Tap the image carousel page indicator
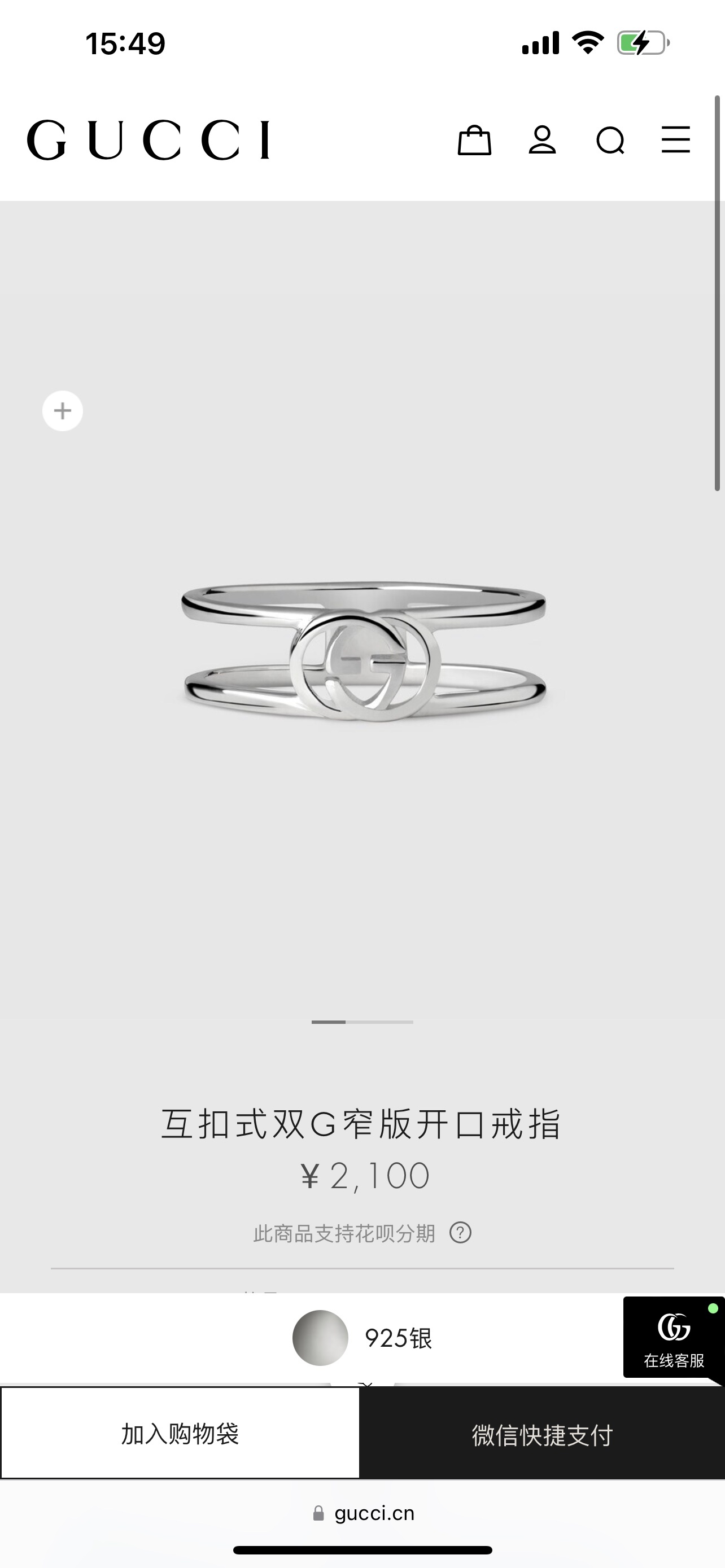This screenshot has height=1568, width=725. (x=362, y=1022)
